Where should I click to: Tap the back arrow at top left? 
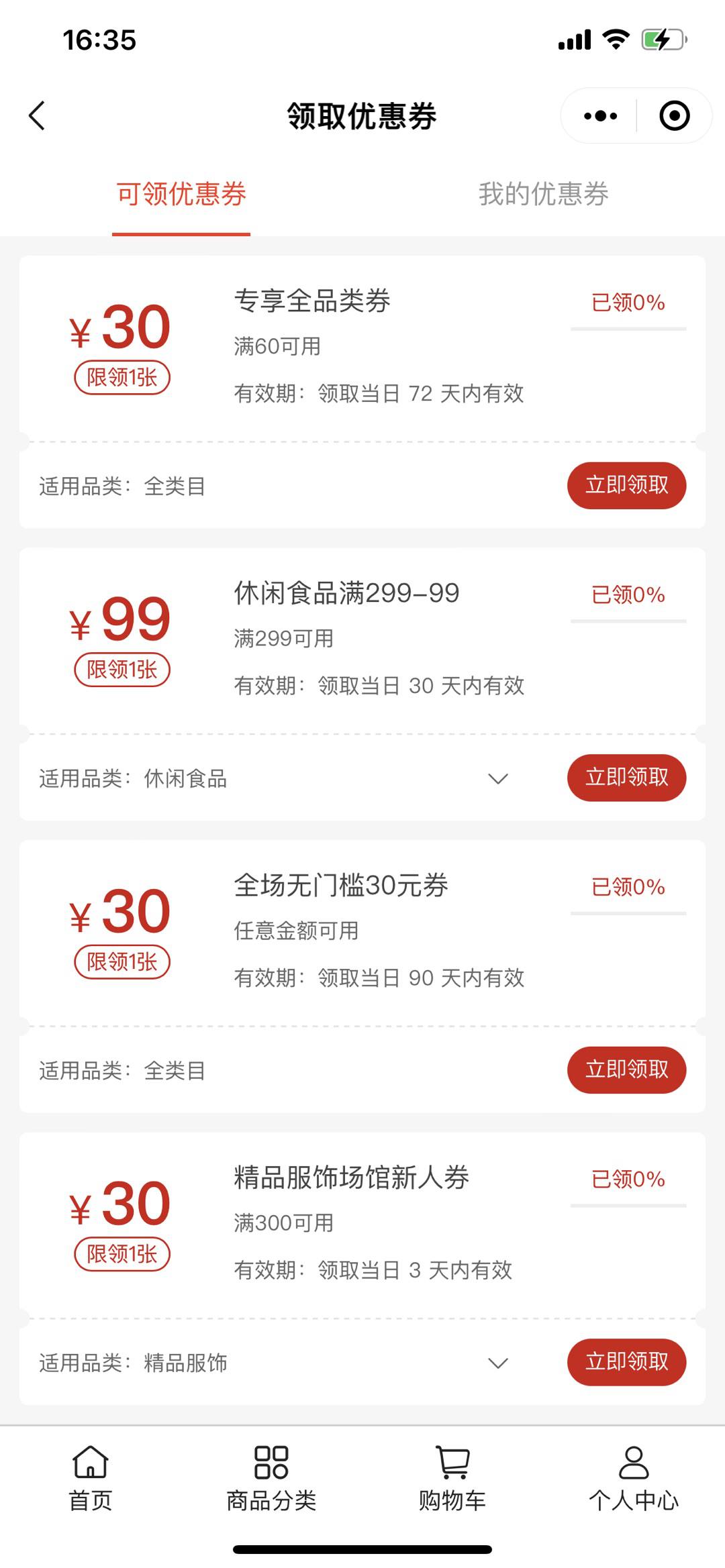pyautogui.click(x=38, y=115)
